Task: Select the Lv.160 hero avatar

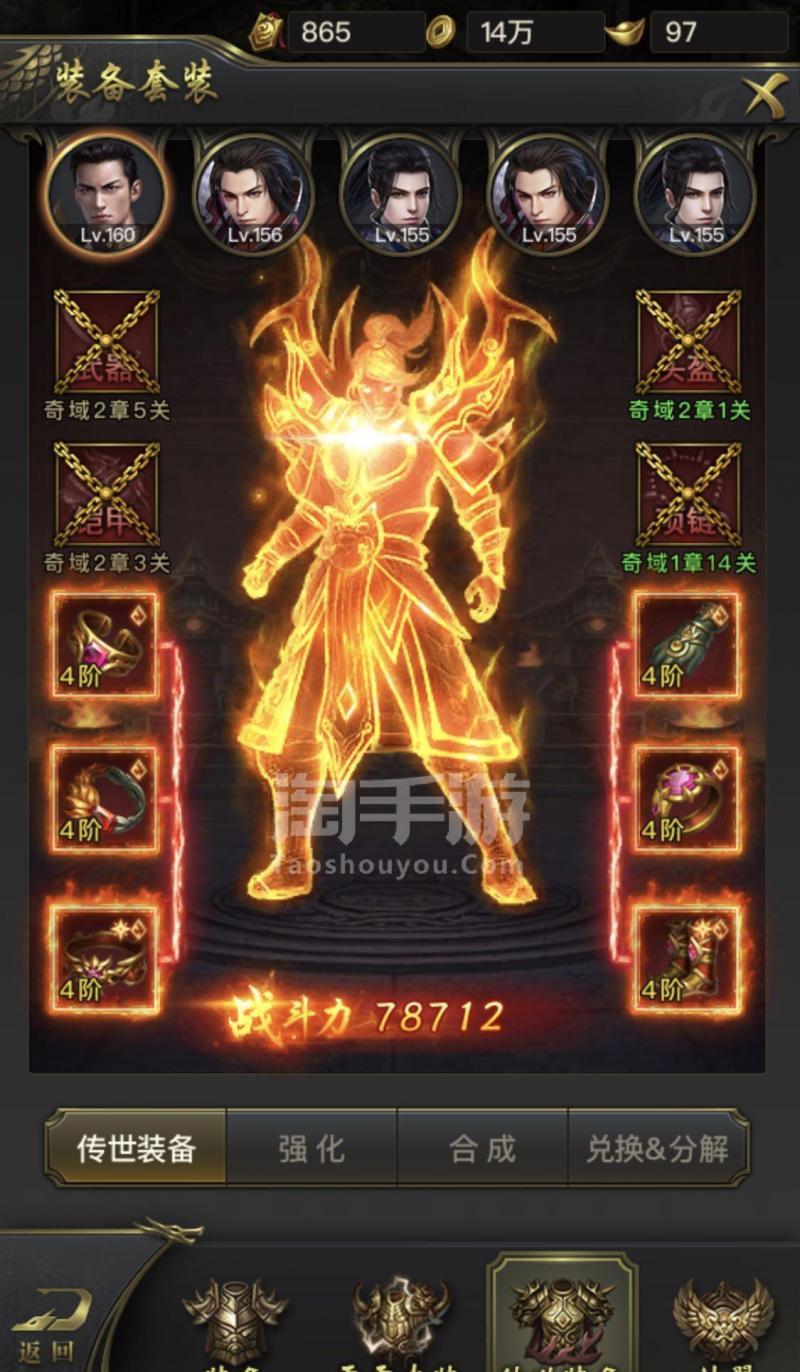Action: [x=107, y=192]
